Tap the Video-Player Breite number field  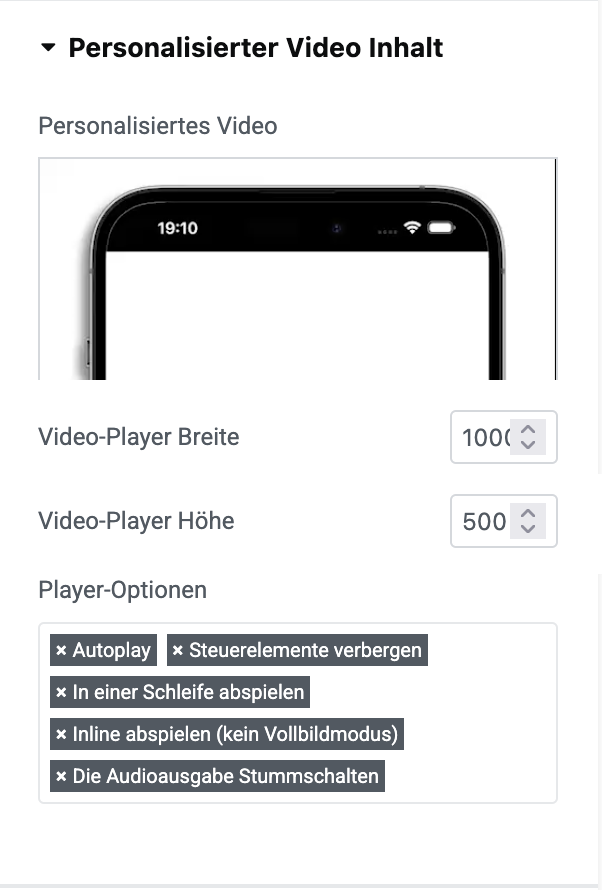(x=484, y=437)
